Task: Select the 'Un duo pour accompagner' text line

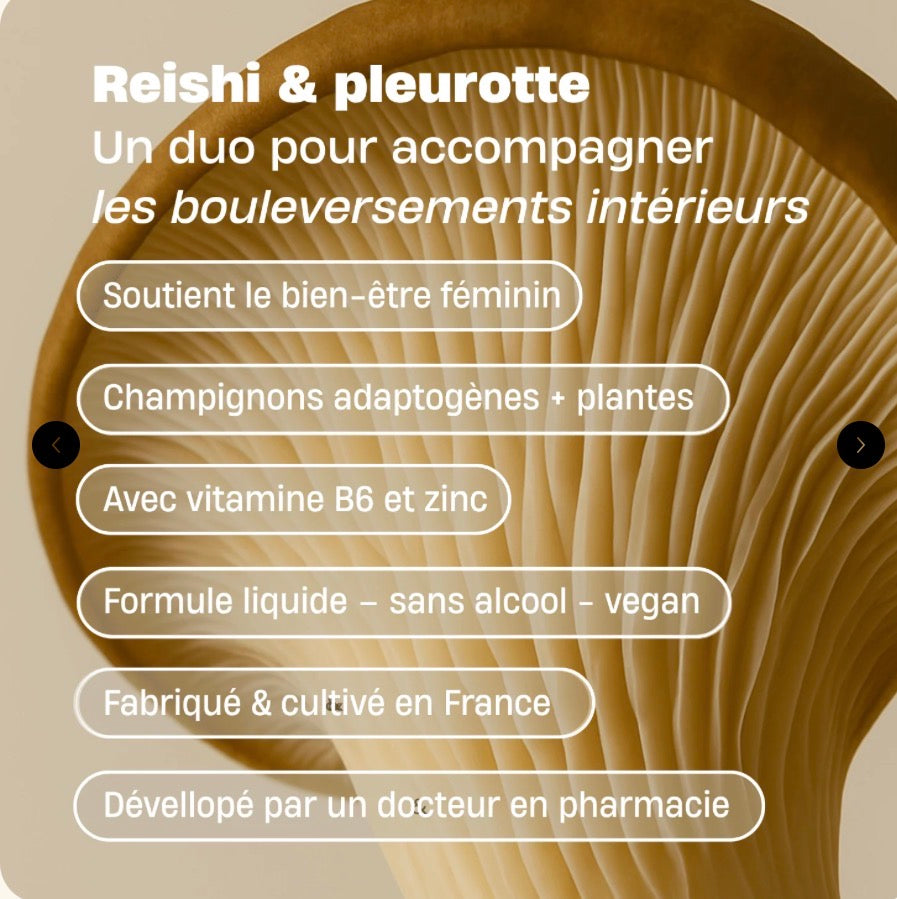Action: pos(400,148)
